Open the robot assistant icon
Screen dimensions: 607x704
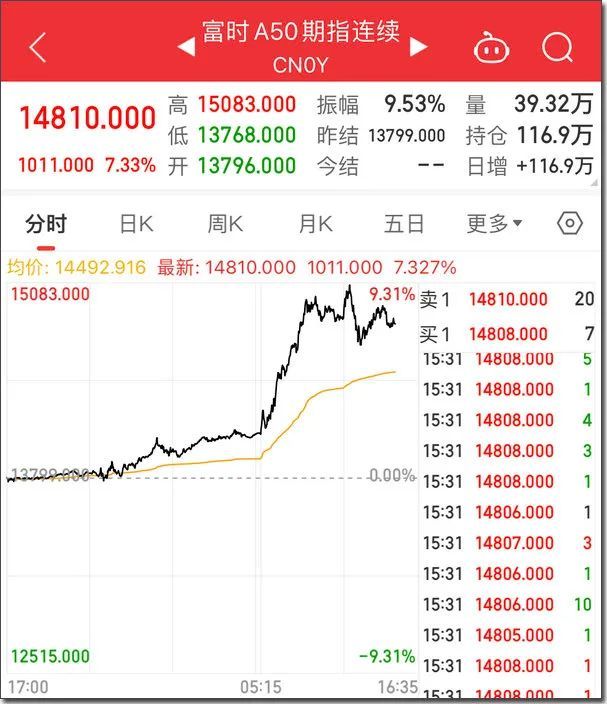(492, 47)
